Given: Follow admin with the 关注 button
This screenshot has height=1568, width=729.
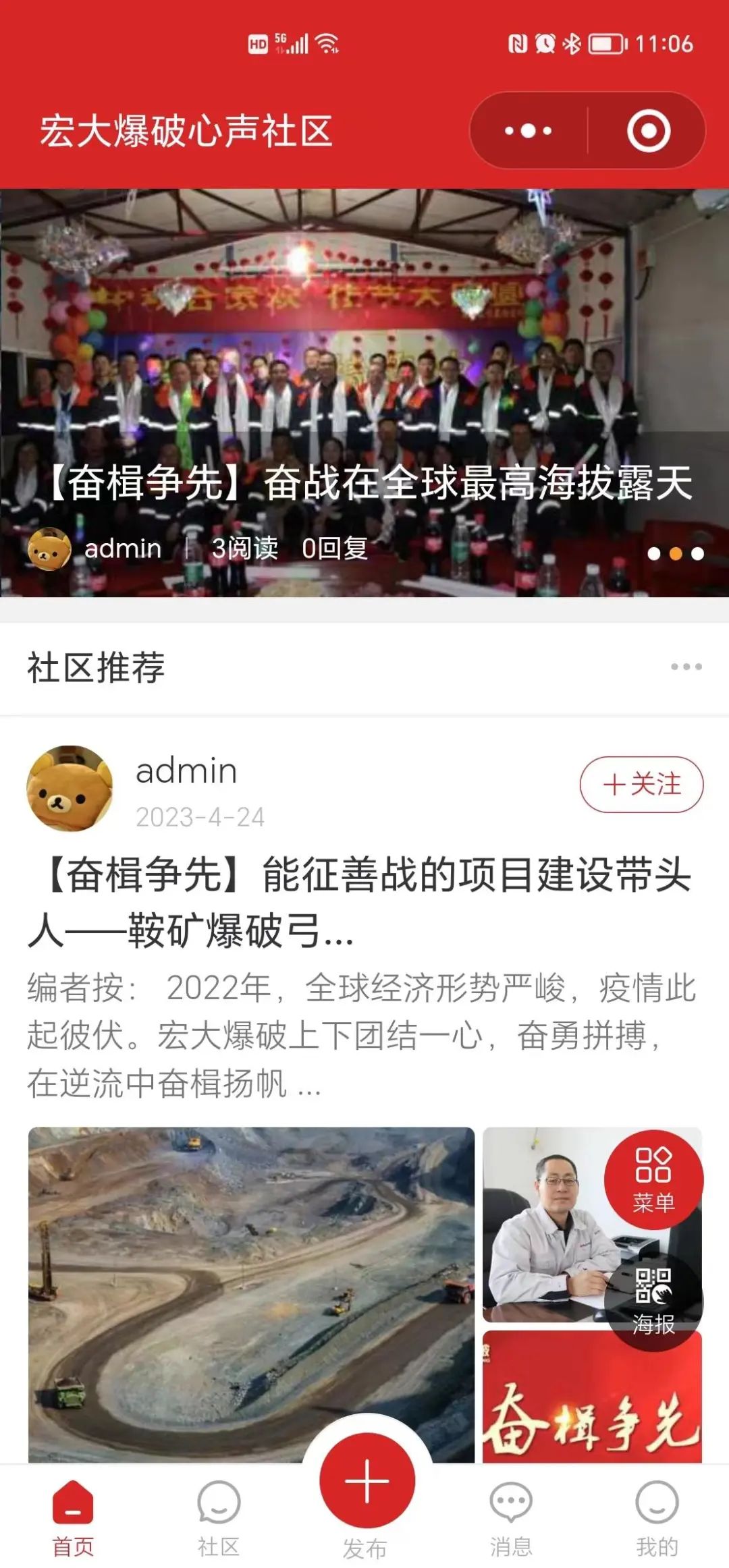Looking at the screenshot, I should (x=641, y=785).
